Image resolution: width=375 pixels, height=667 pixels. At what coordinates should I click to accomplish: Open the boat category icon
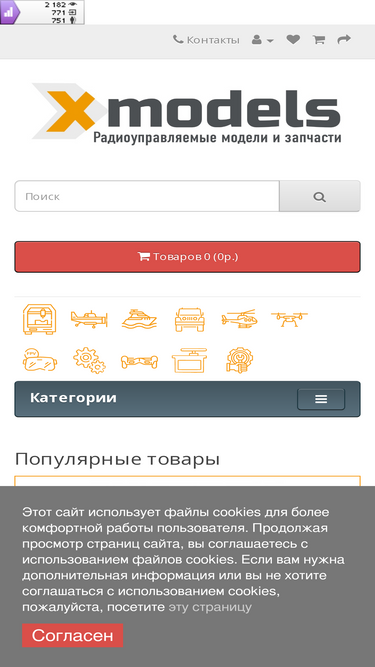(139, 319)
